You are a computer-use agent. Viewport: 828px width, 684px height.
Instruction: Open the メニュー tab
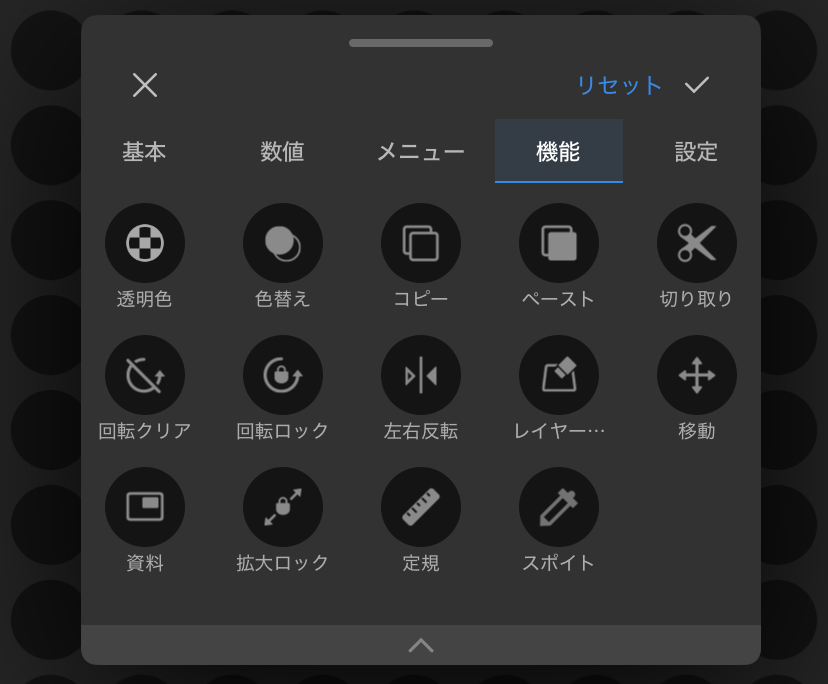point(420,152)
